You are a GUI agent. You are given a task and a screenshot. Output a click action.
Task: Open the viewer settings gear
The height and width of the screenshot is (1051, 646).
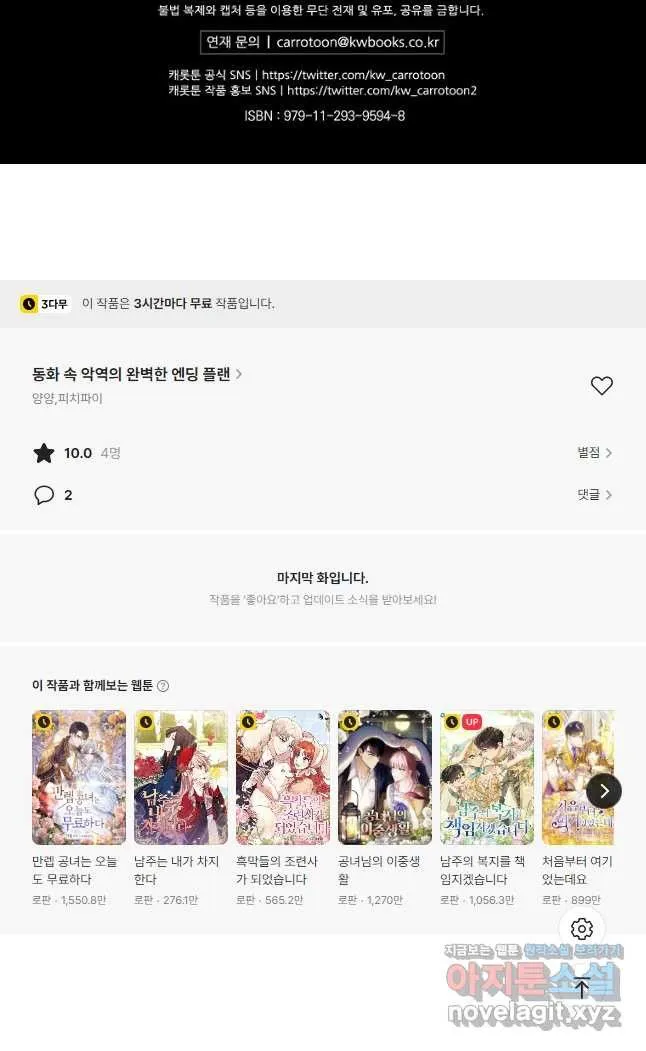coord(582,929)
